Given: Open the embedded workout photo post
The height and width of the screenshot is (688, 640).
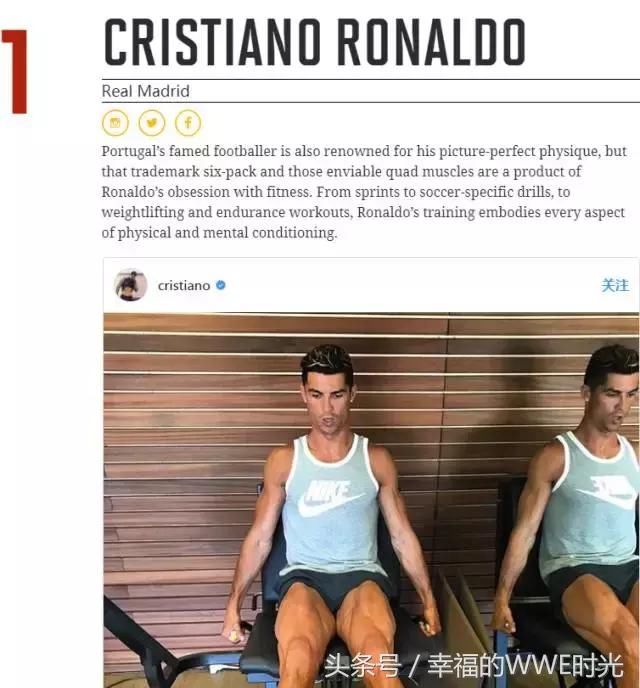Looking at the screenshot, I should [370, 500].
